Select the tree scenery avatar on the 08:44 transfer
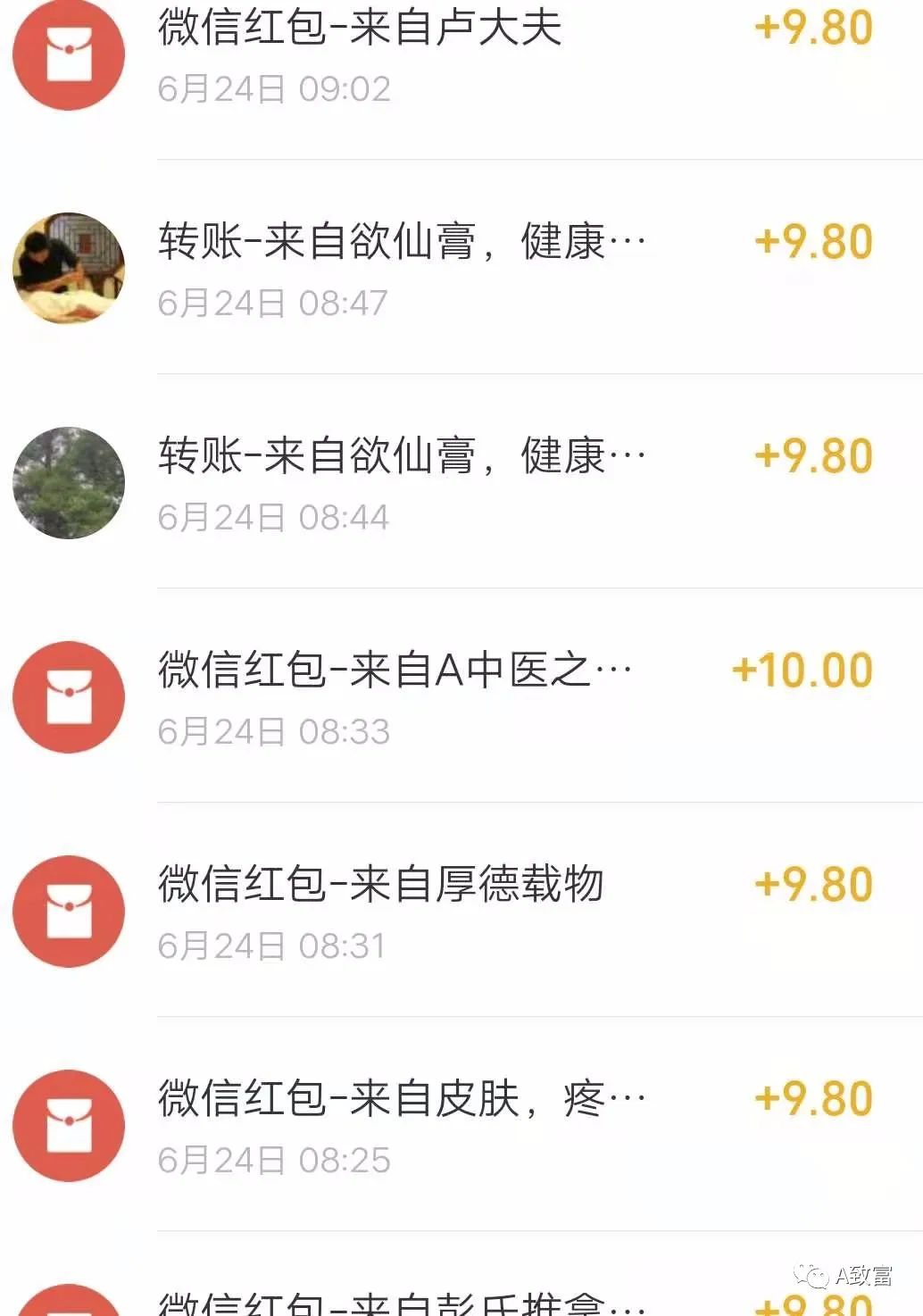Screen dimensions: 923x1316 (68, 482)
